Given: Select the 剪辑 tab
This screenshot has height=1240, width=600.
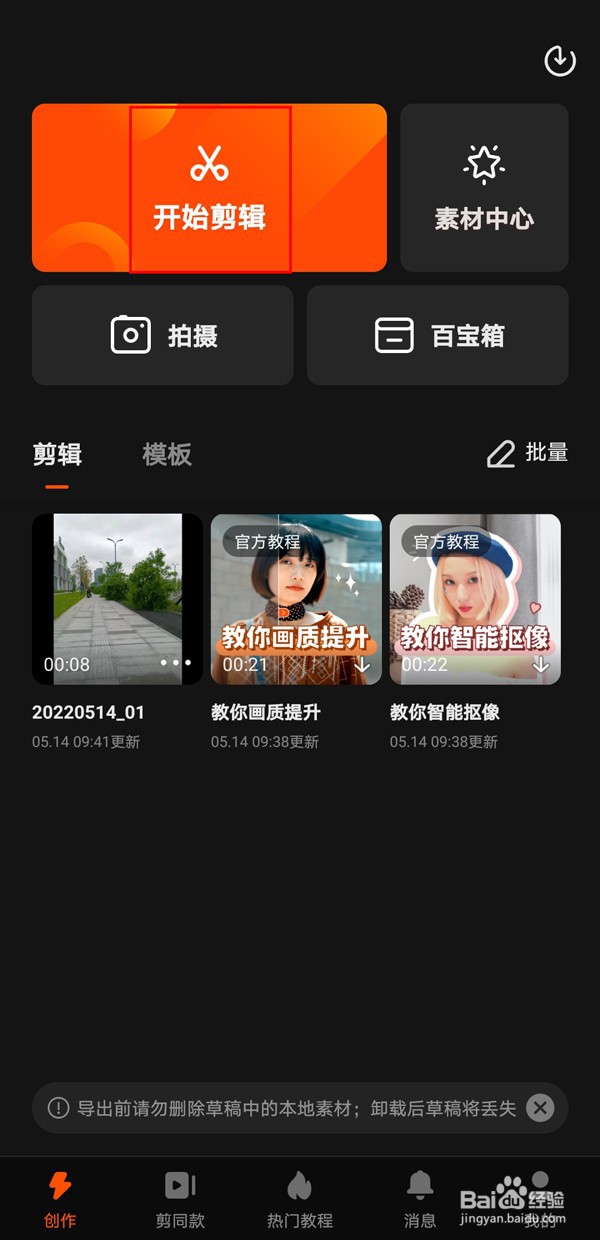Looking at the screenshot, I should pos(57,454).
